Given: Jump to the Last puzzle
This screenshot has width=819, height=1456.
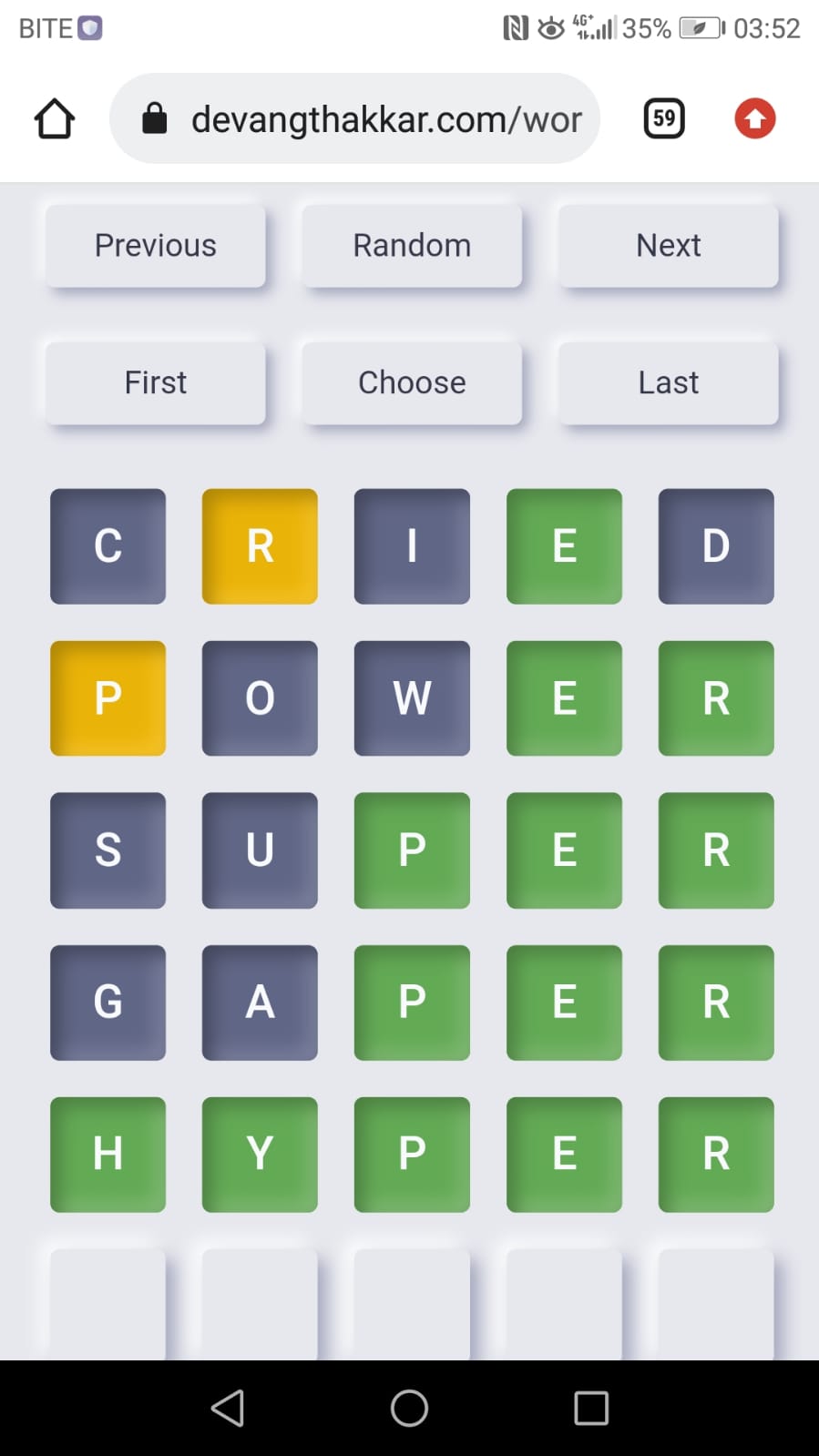Looking at the screenshot, I should point(668,382).
